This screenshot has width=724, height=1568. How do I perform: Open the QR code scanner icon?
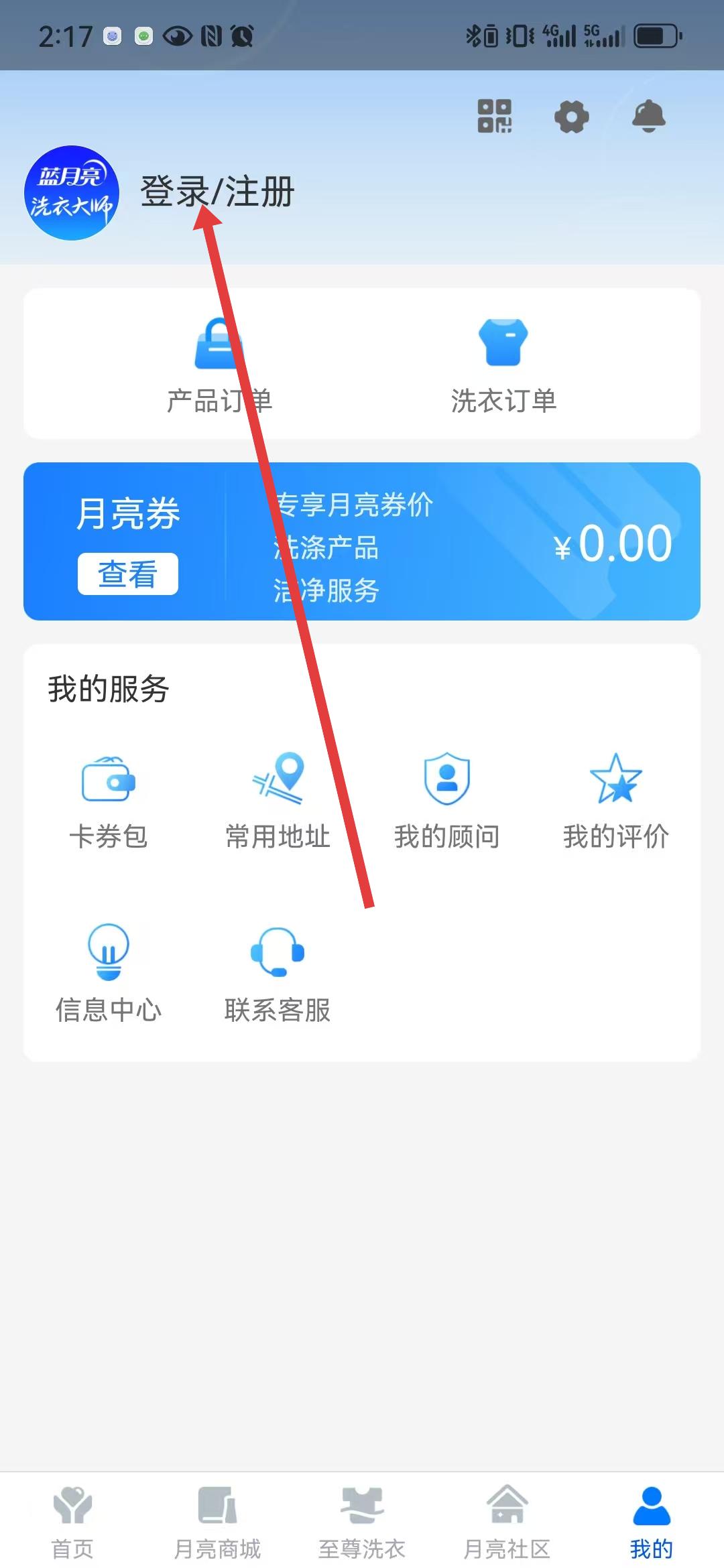[495, 117]
